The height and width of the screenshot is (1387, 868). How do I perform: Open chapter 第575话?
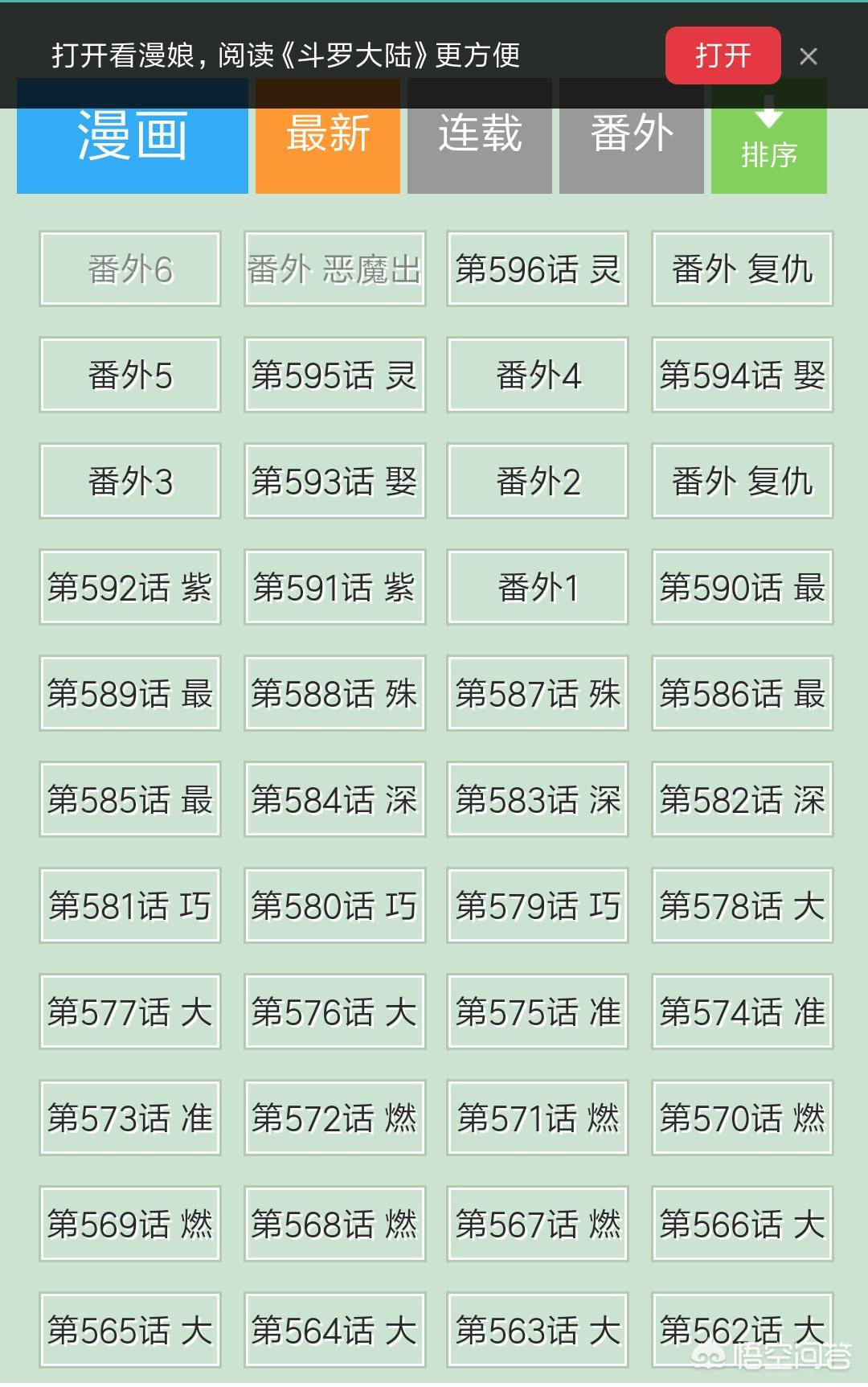pyautogui.click(x=538, y=1012)
